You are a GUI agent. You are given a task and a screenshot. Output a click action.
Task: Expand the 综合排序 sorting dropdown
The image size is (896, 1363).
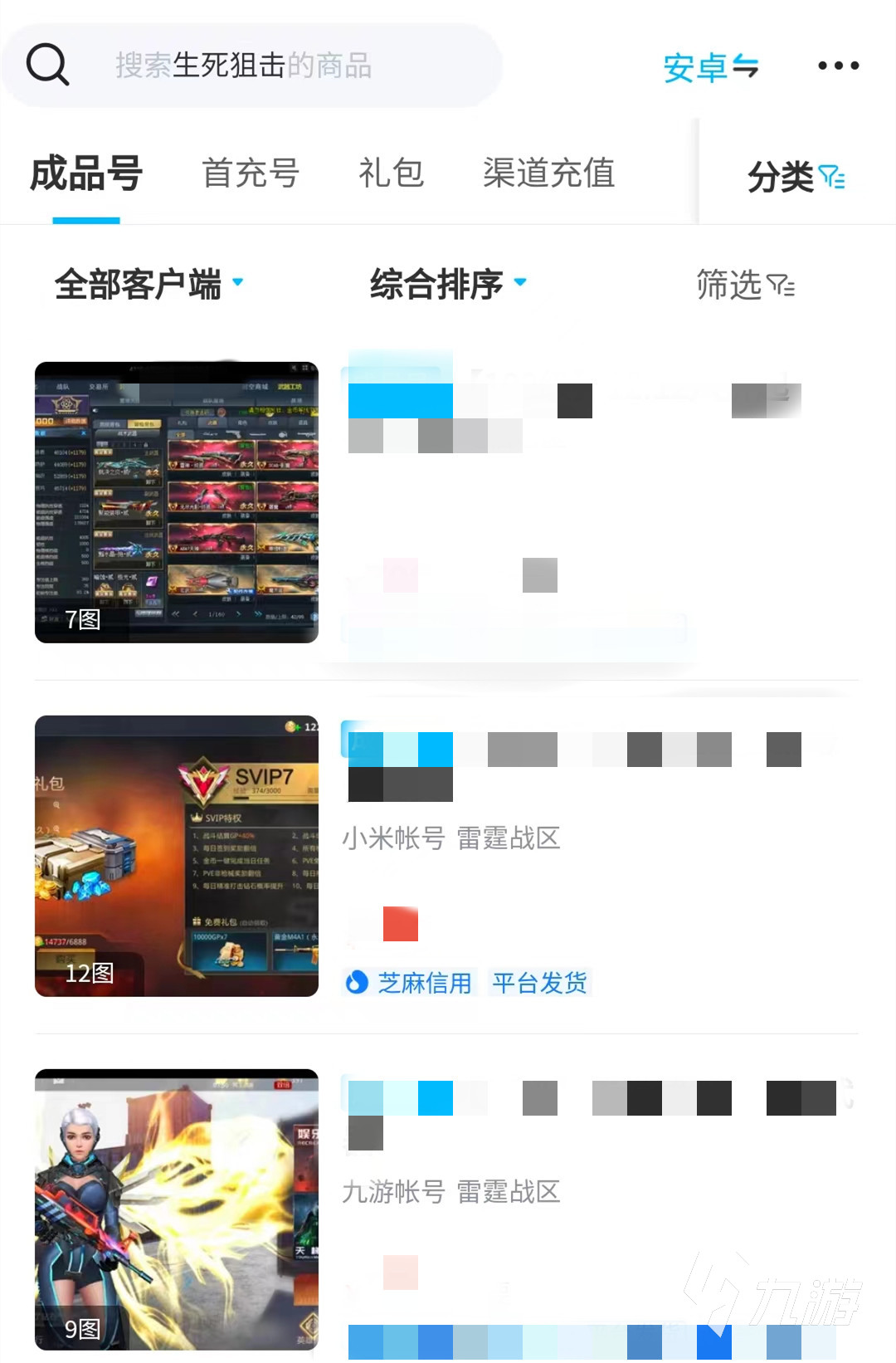(x=448, y=284)
